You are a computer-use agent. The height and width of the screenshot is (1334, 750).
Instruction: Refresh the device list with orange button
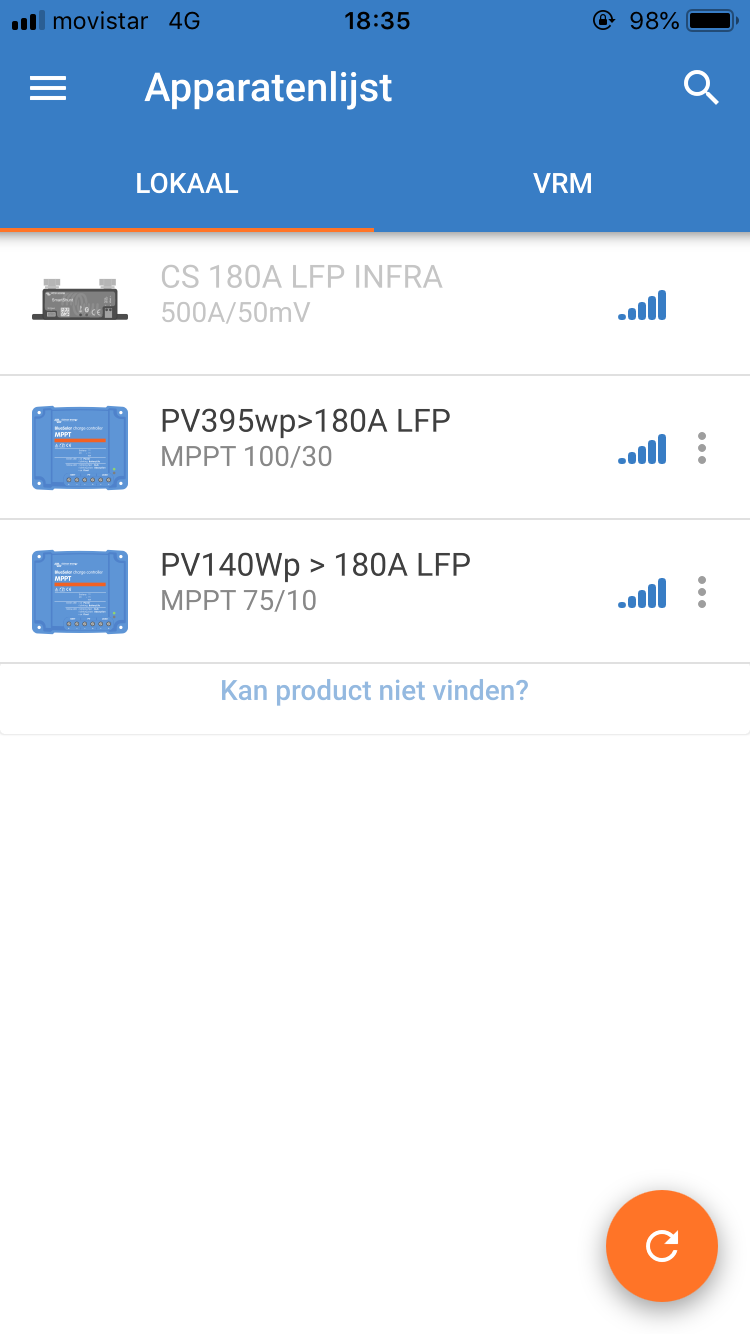662,1246
